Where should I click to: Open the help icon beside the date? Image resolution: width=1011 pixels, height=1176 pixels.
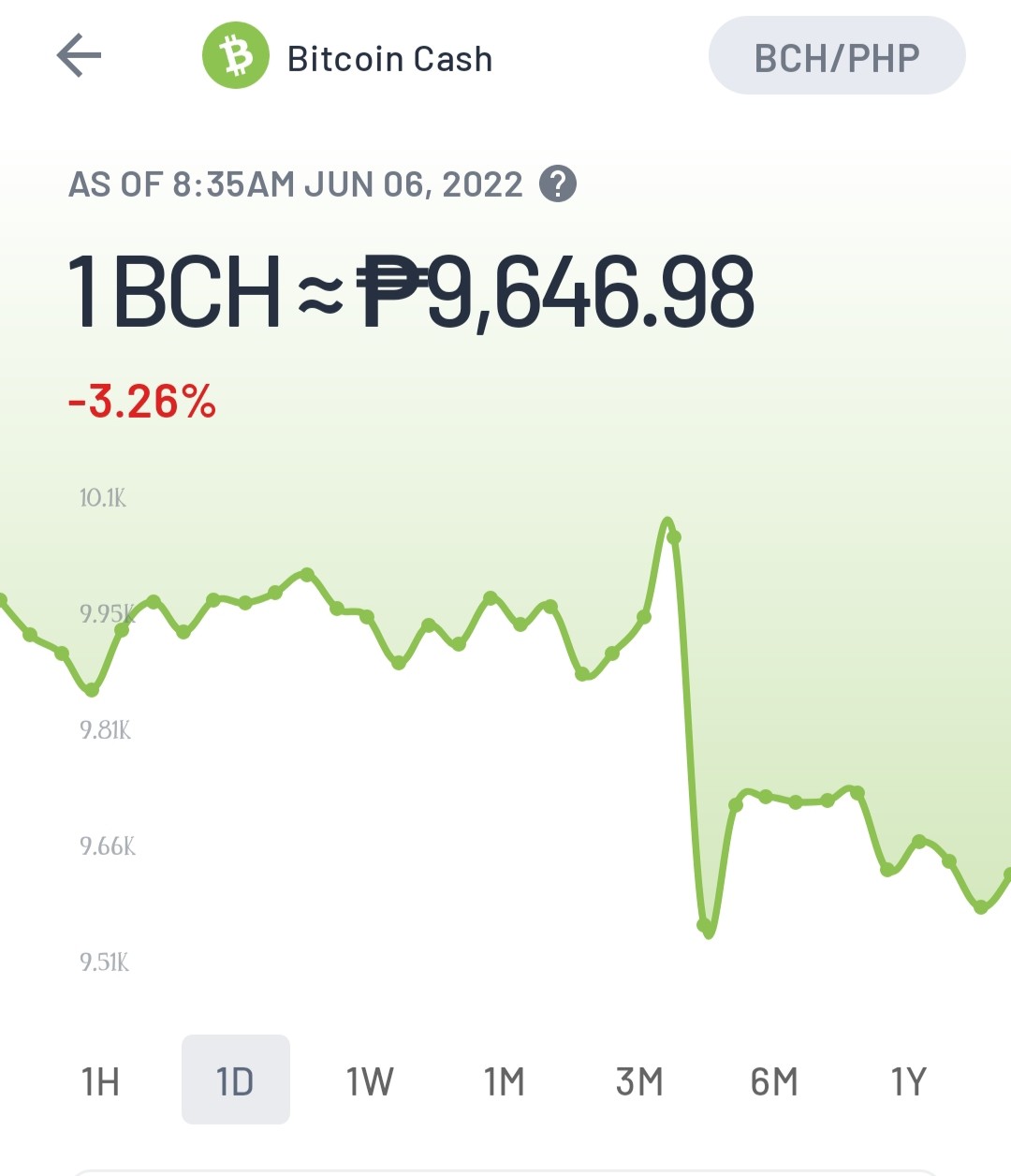pos(558,184)
